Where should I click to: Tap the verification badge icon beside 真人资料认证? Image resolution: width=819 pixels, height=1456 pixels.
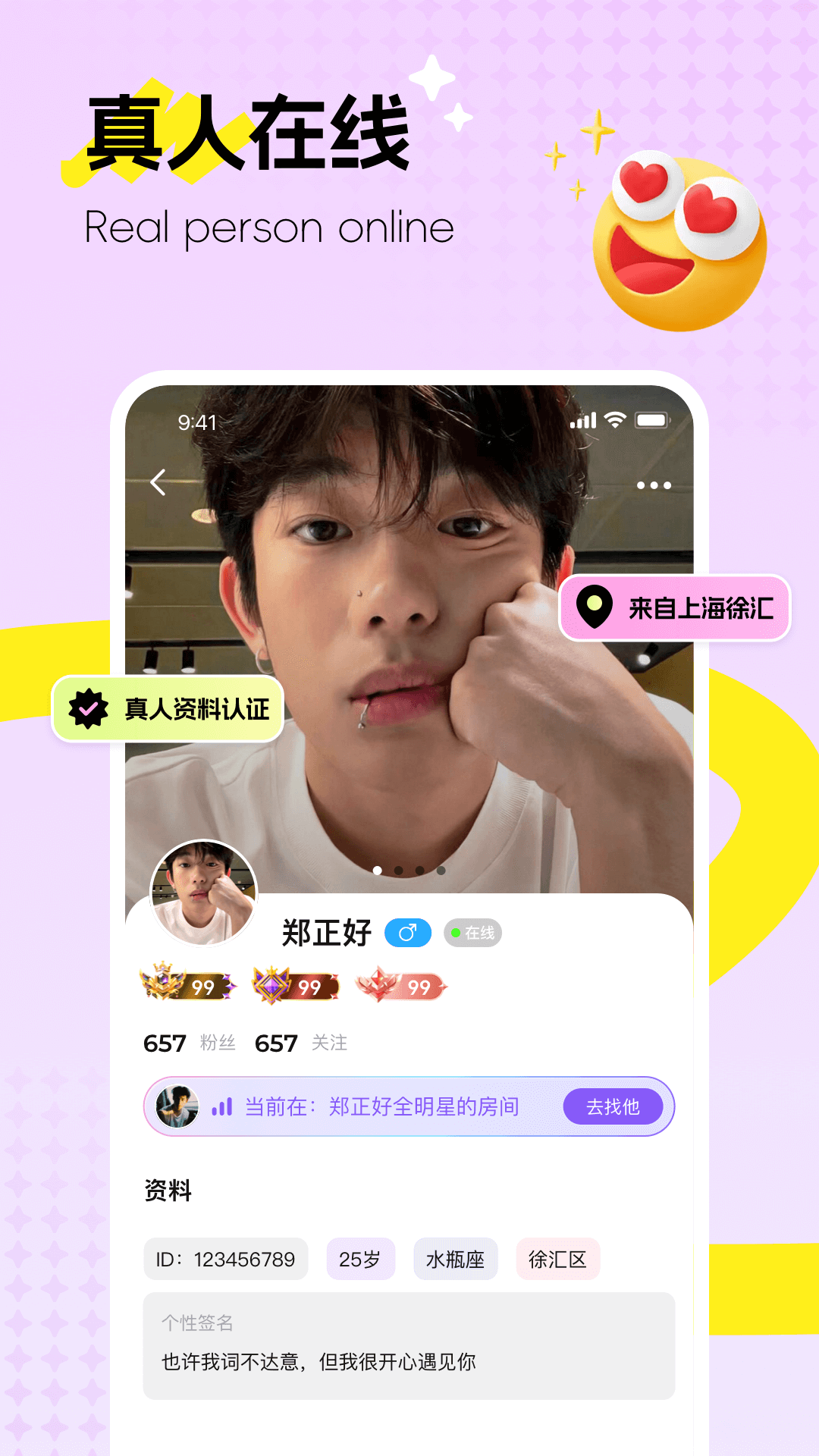point(89,708)
